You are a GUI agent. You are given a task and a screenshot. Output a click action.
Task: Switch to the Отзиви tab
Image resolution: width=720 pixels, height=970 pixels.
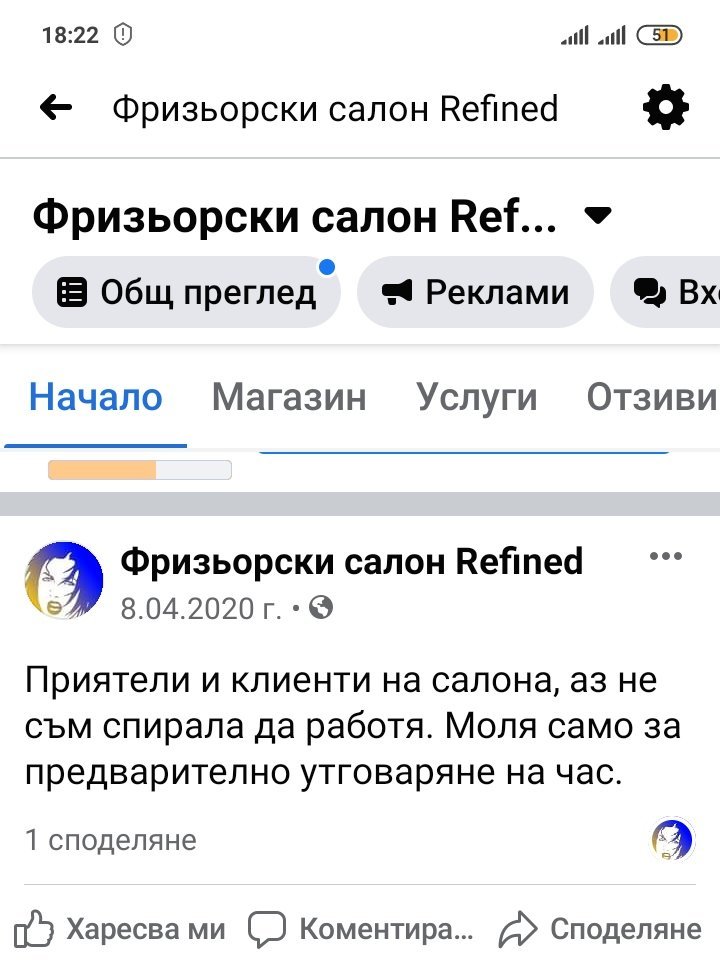tap(650, 398)
